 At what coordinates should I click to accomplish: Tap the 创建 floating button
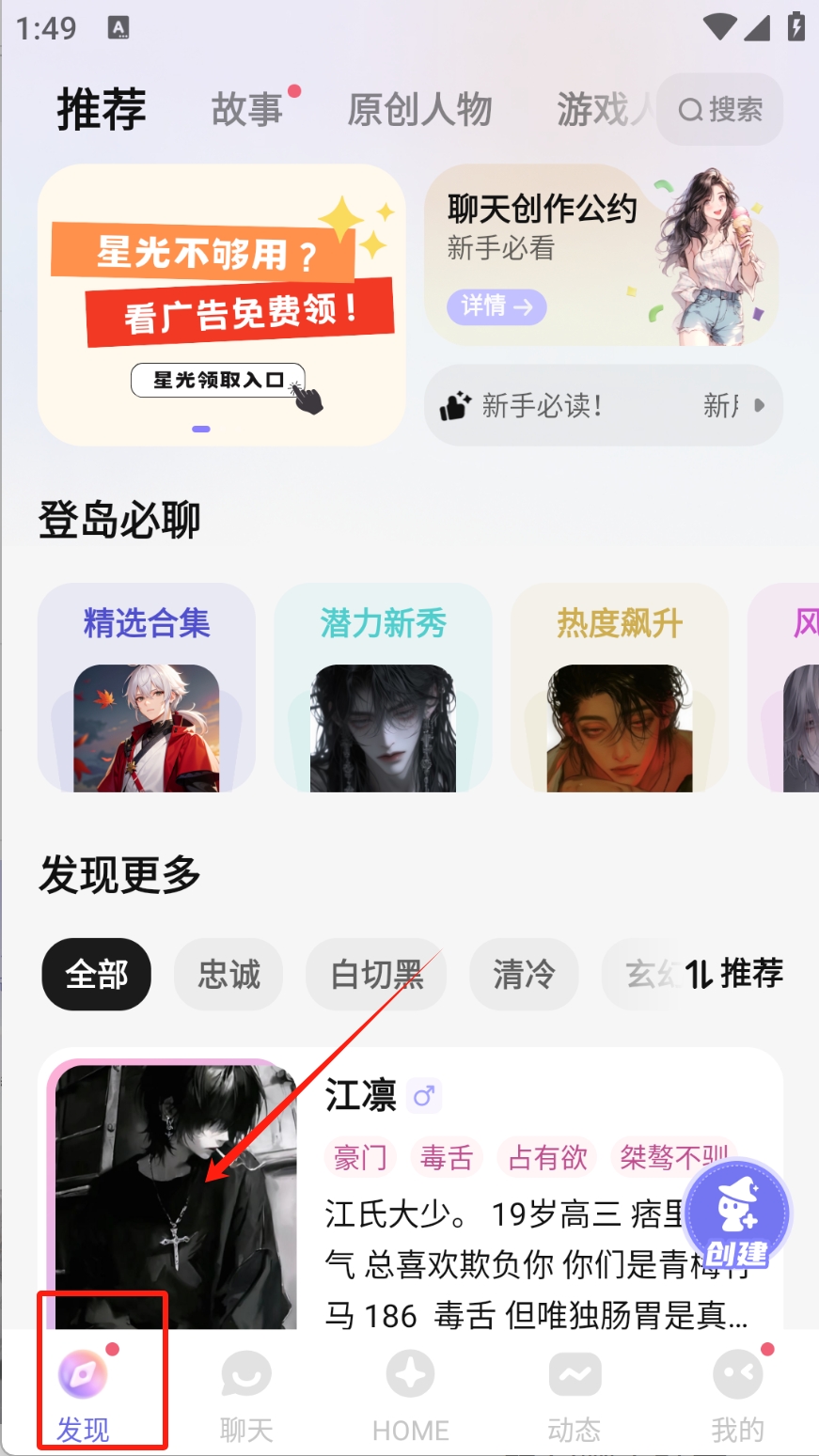(737, 1214)
